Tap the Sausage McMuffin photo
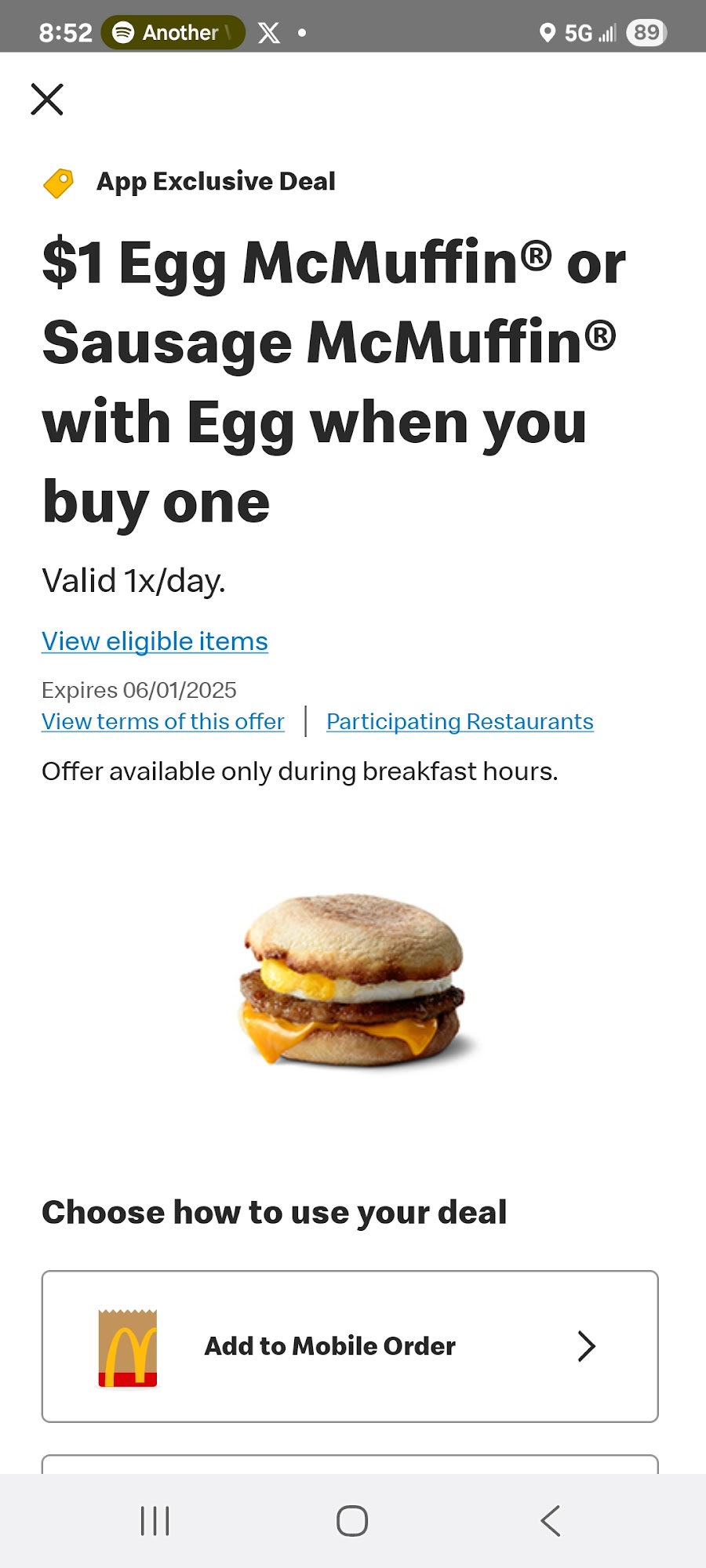 point(353,992)
